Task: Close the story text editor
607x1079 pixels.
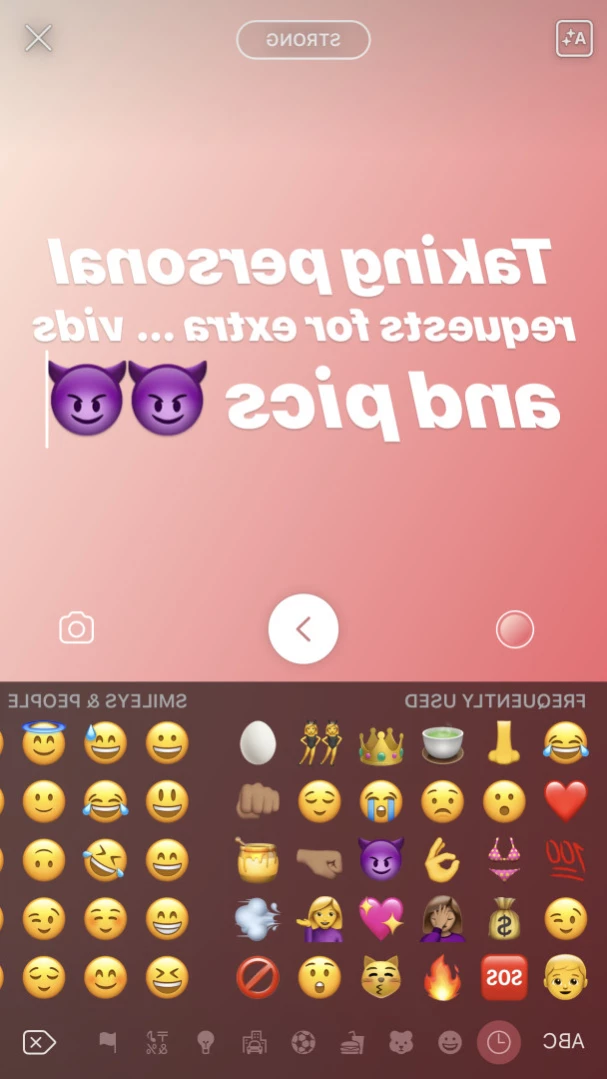Action: pos(38,39)
